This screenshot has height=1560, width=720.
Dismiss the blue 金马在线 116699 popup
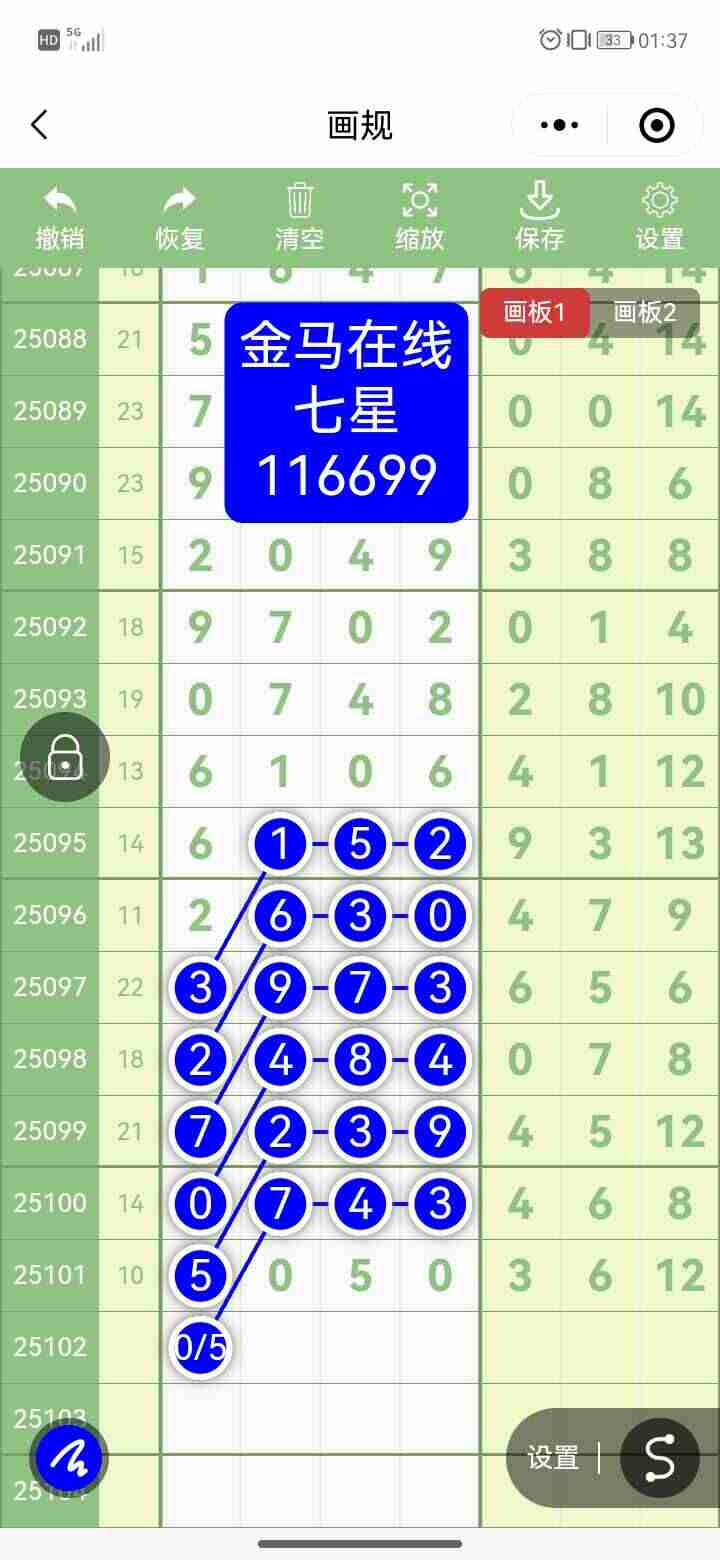click(345, 415)
